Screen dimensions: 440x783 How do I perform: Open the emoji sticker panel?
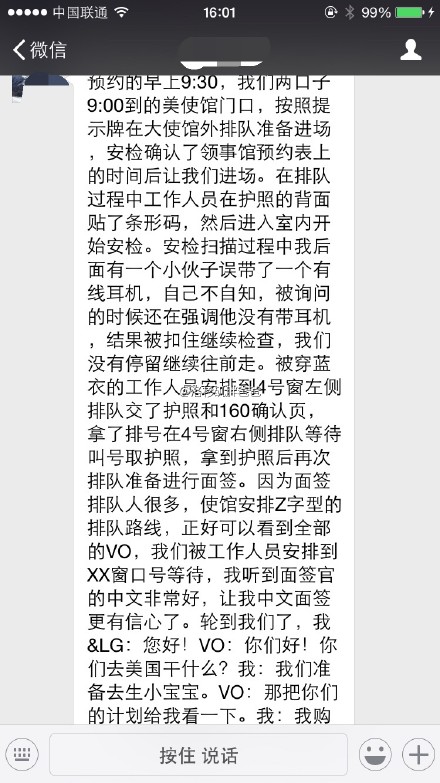click(x=375, y=754)
